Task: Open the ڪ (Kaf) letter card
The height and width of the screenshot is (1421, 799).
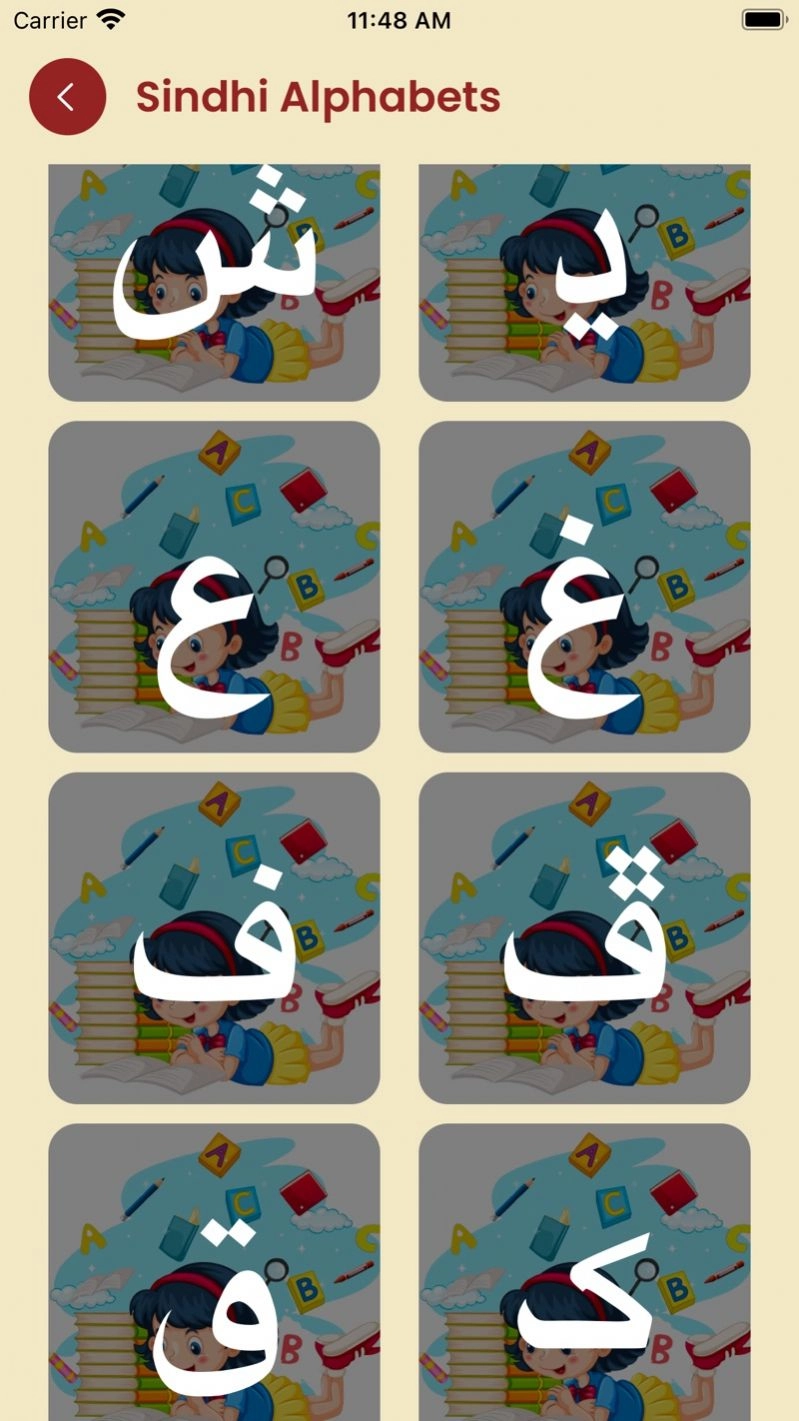Action: [x=584, y=1275]
